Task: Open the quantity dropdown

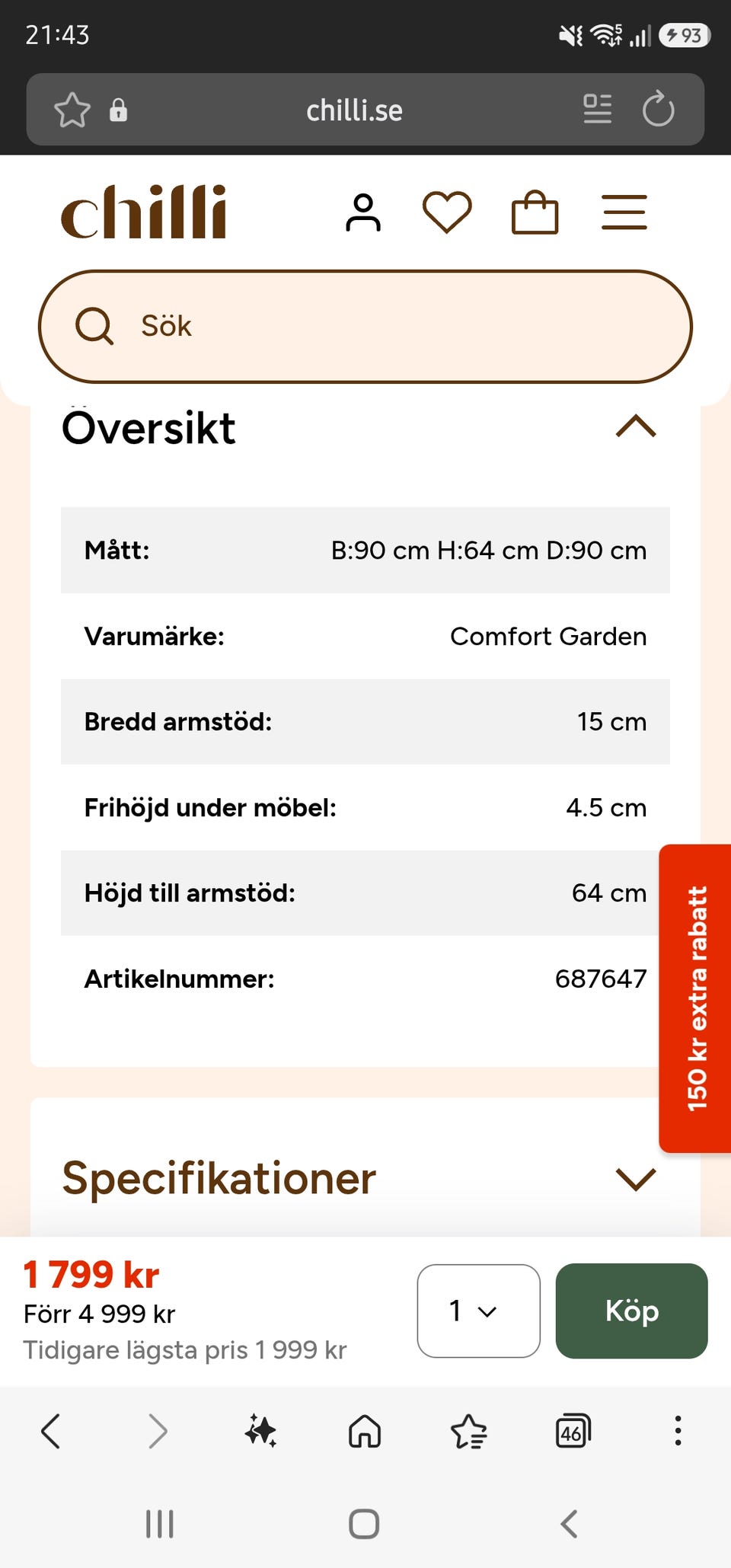Action: pyautogui.click(x=478, y=1311)
